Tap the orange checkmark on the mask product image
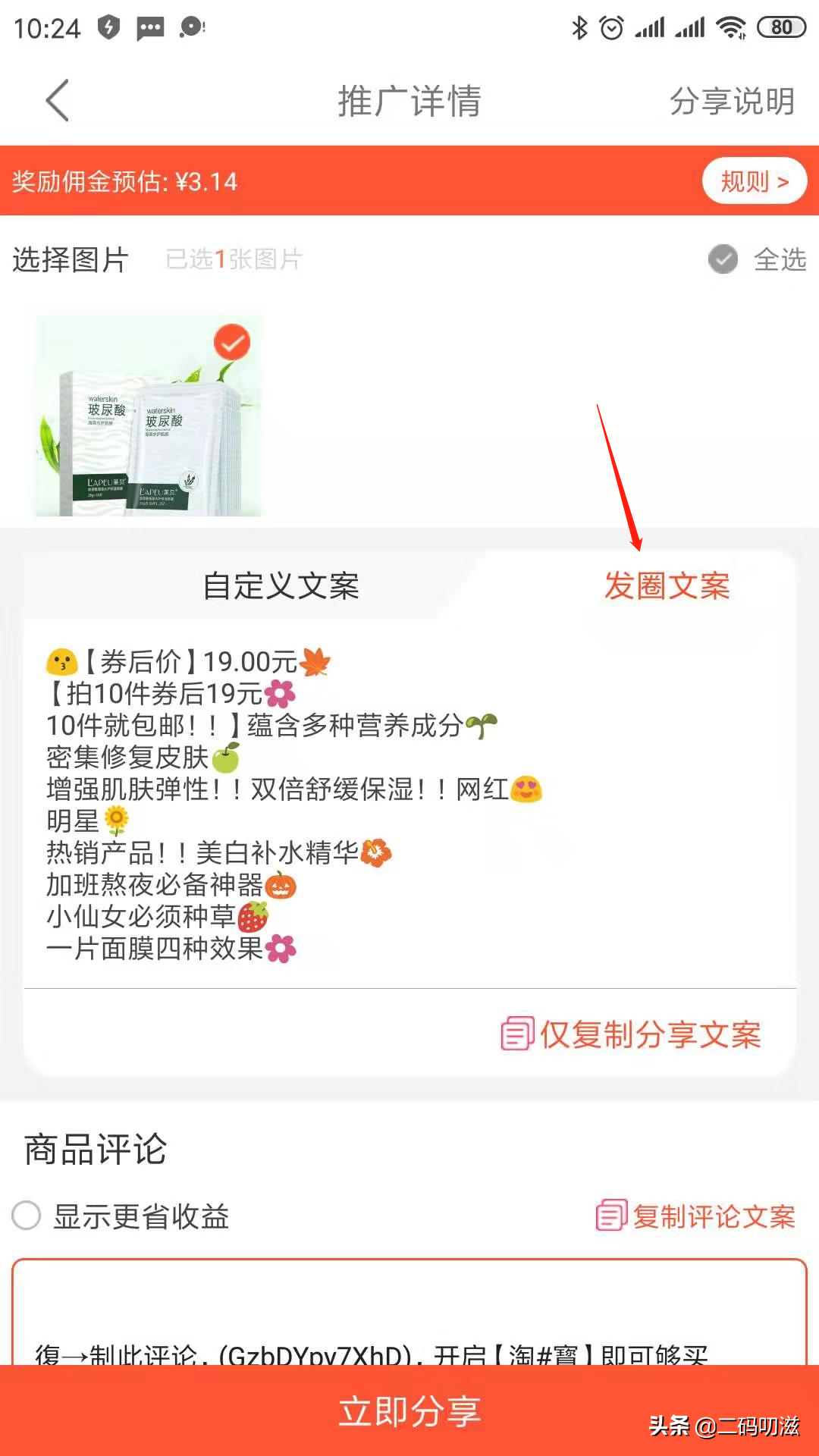Viewport: 819px width, 1456px height. (231, 341)
